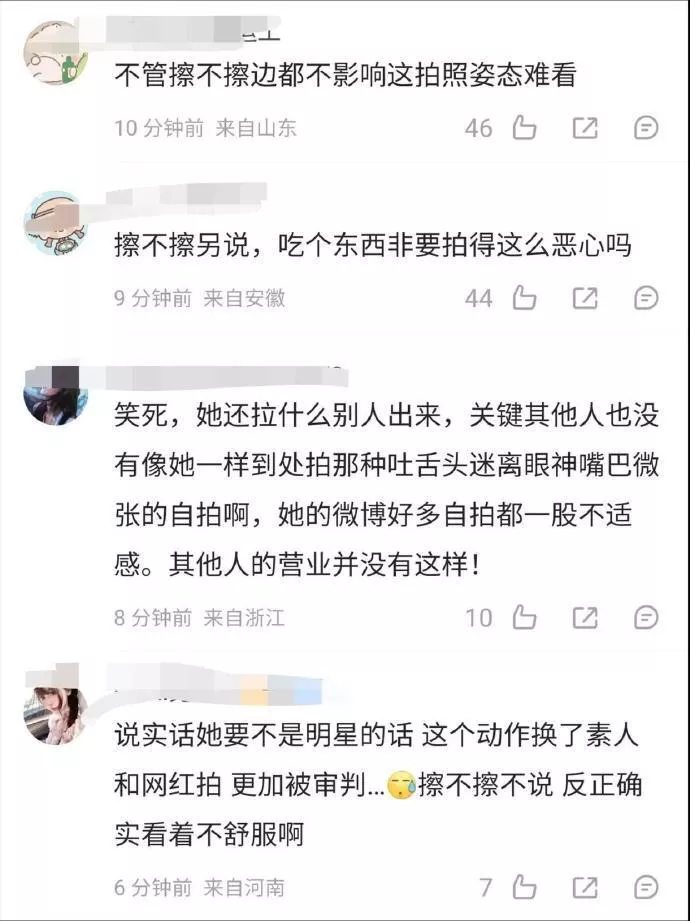Reply to the comment from 山东
690x921 pixels.
[647, 128]
